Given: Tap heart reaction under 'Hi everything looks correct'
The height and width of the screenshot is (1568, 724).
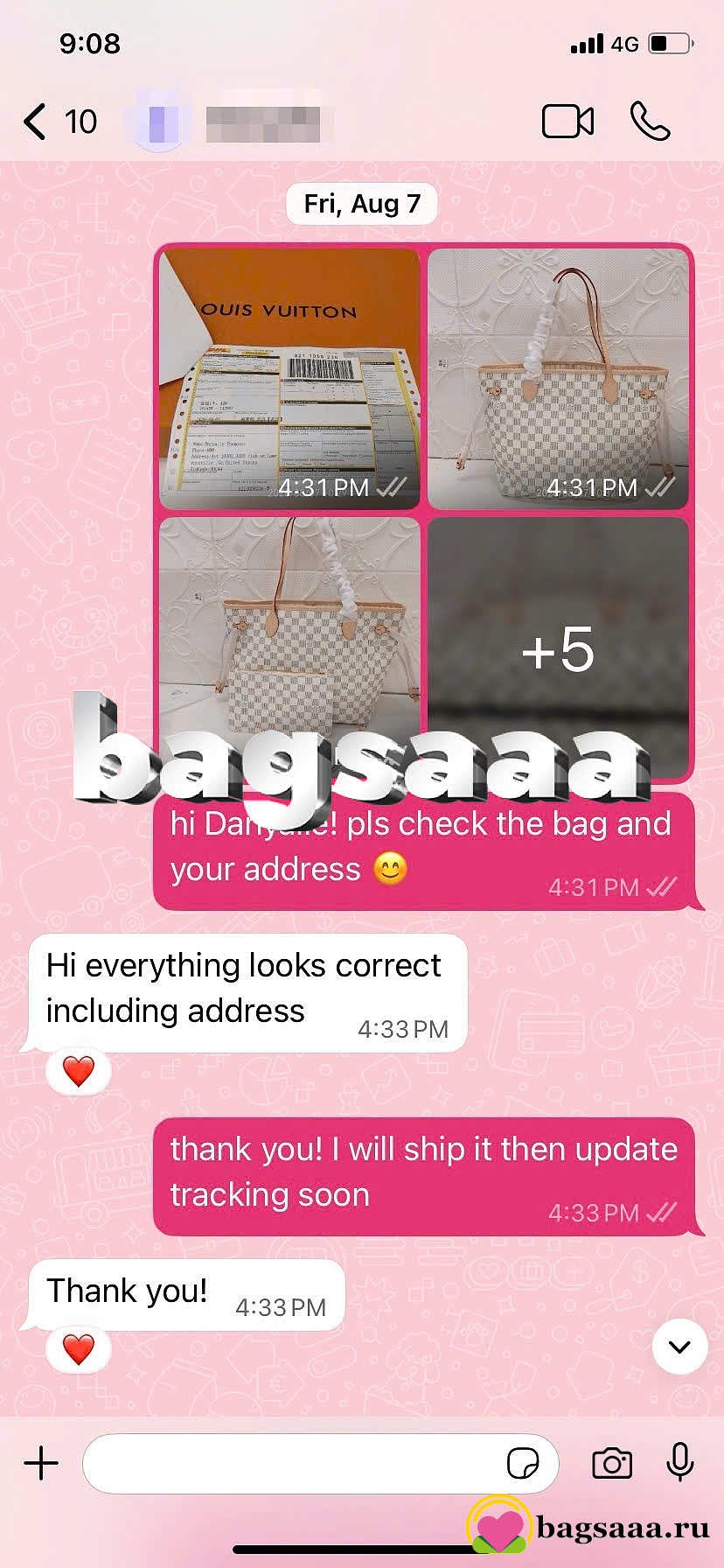Looking at the screenshot, I should [79, 1071].
